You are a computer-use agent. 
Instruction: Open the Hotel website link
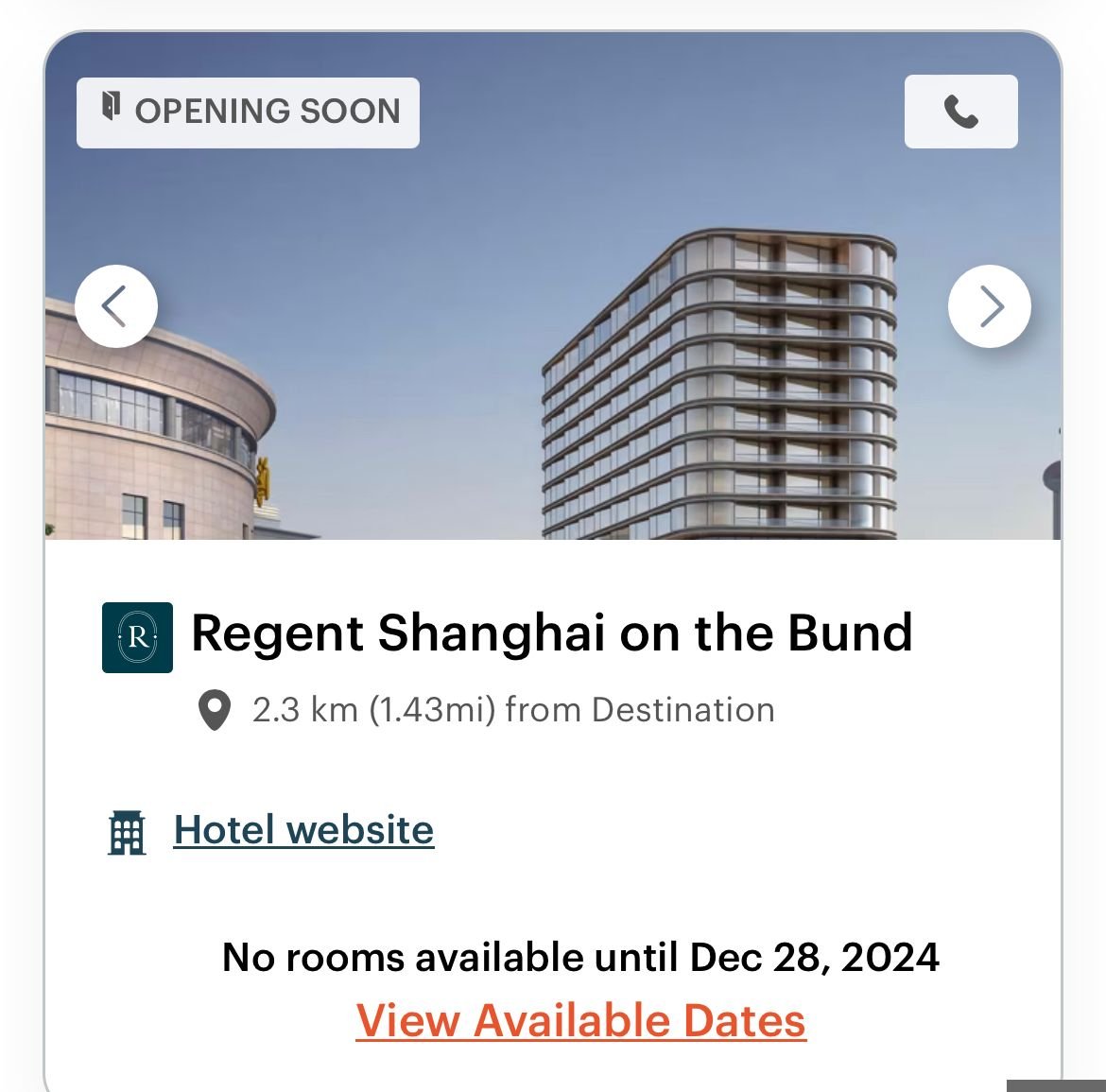303,830
